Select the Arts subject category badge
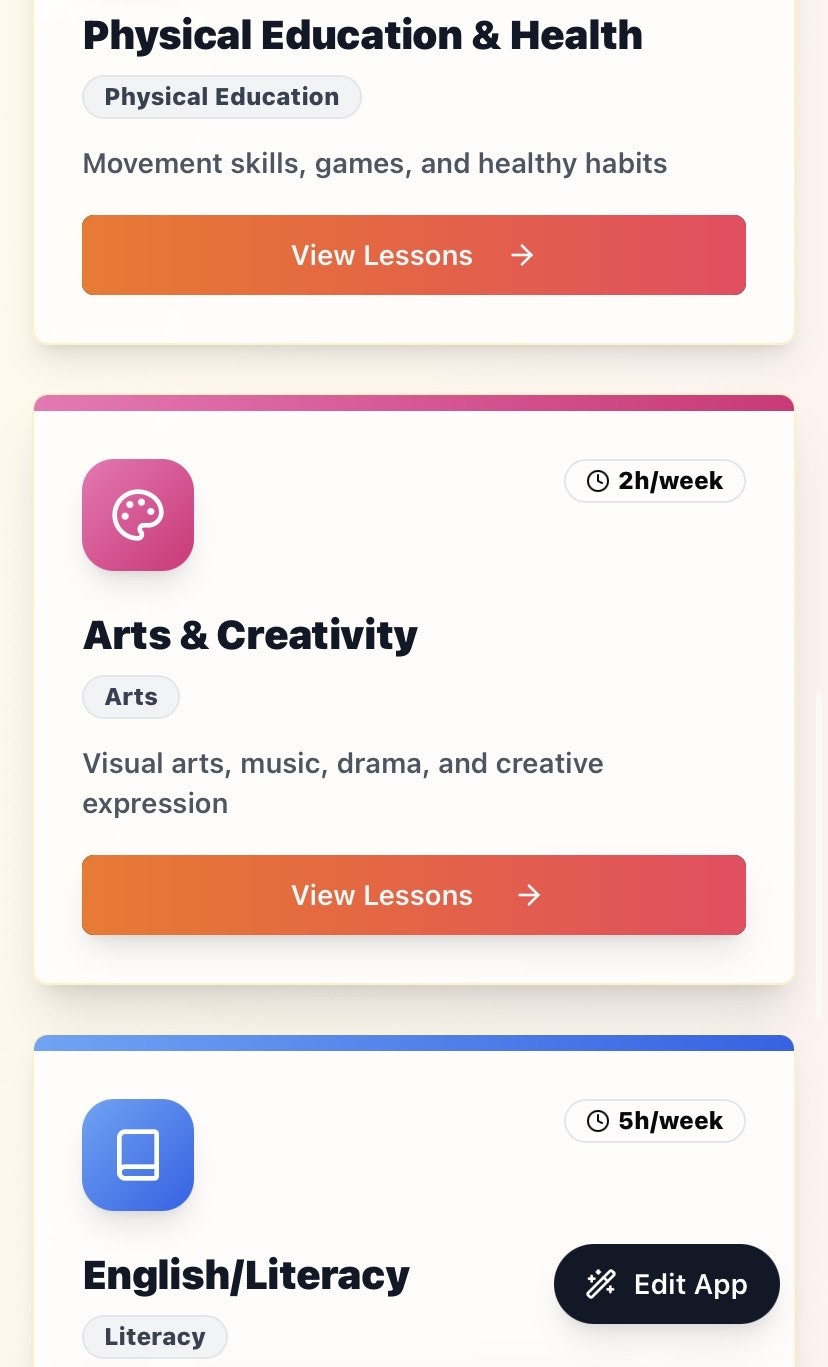The width and height of the screenshot is (828, 1367). (x=130, y=696)
